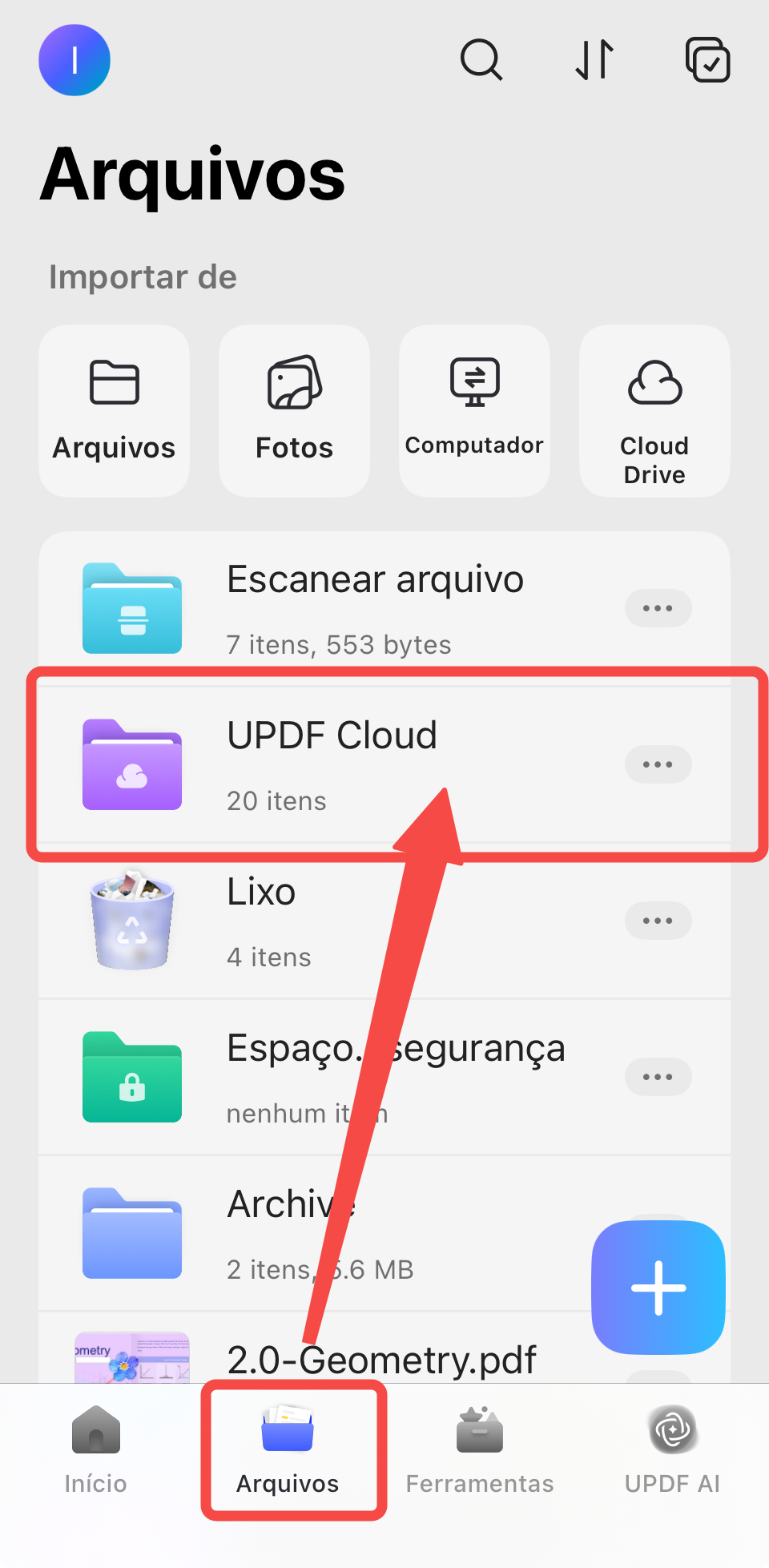This screenshot has height=1568, width=769.
Task: Open the search icon at top
Action: coord(481,60)
